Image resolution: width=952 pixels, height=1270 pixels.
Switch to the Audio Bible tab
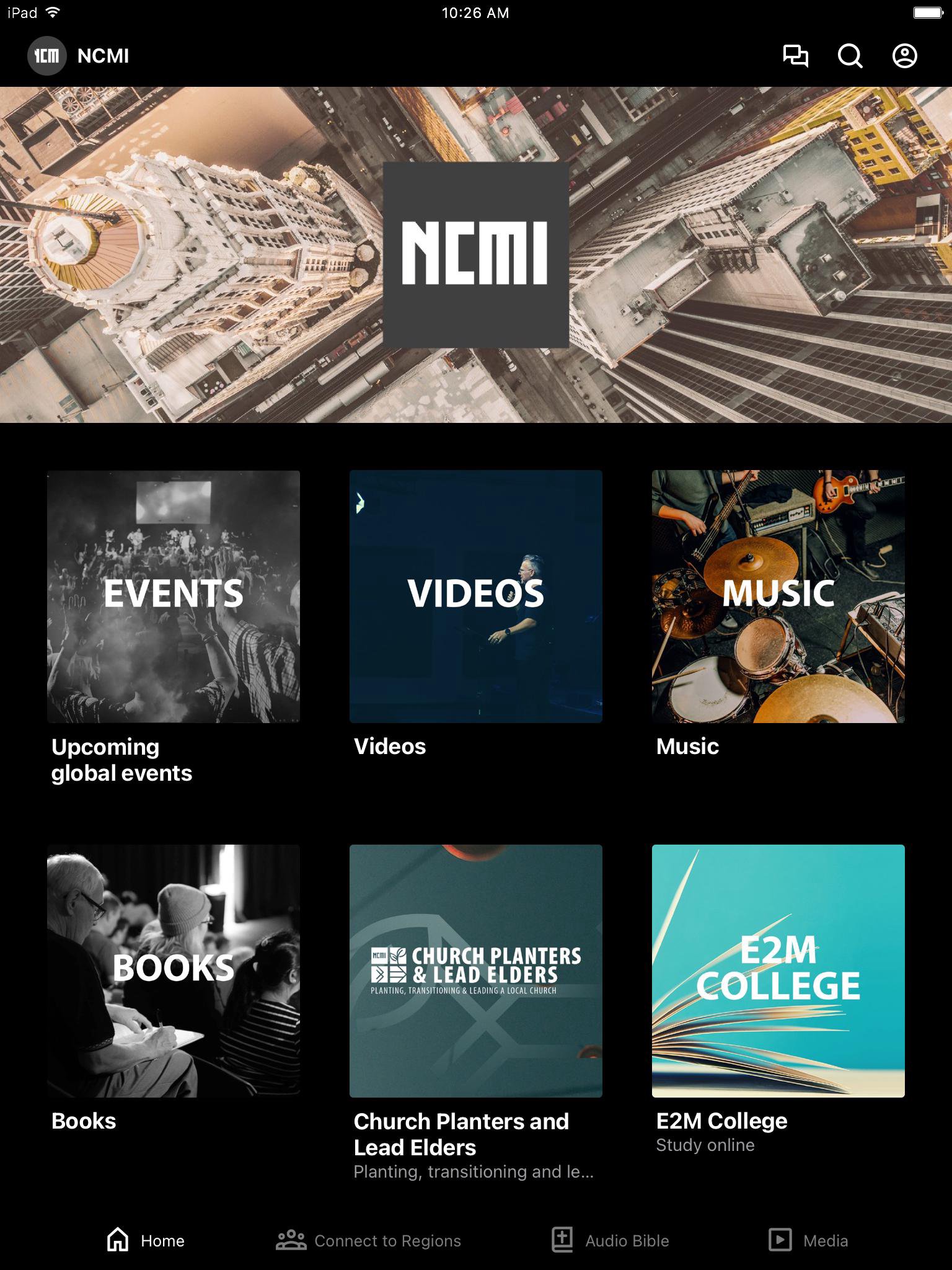[x=610, y=1240]
